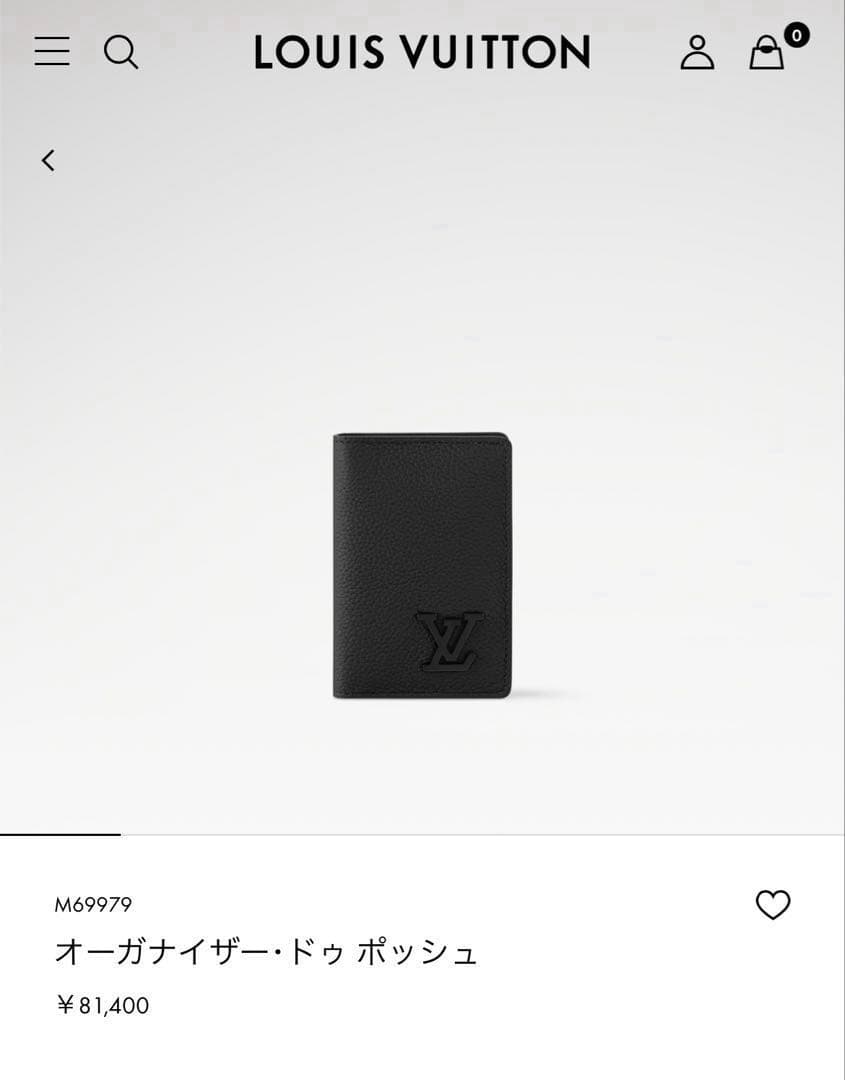The width and height of the screenshot is (845, 1080).
Task: Expand product details via the back chevron
Action: (x=48, y=160)
